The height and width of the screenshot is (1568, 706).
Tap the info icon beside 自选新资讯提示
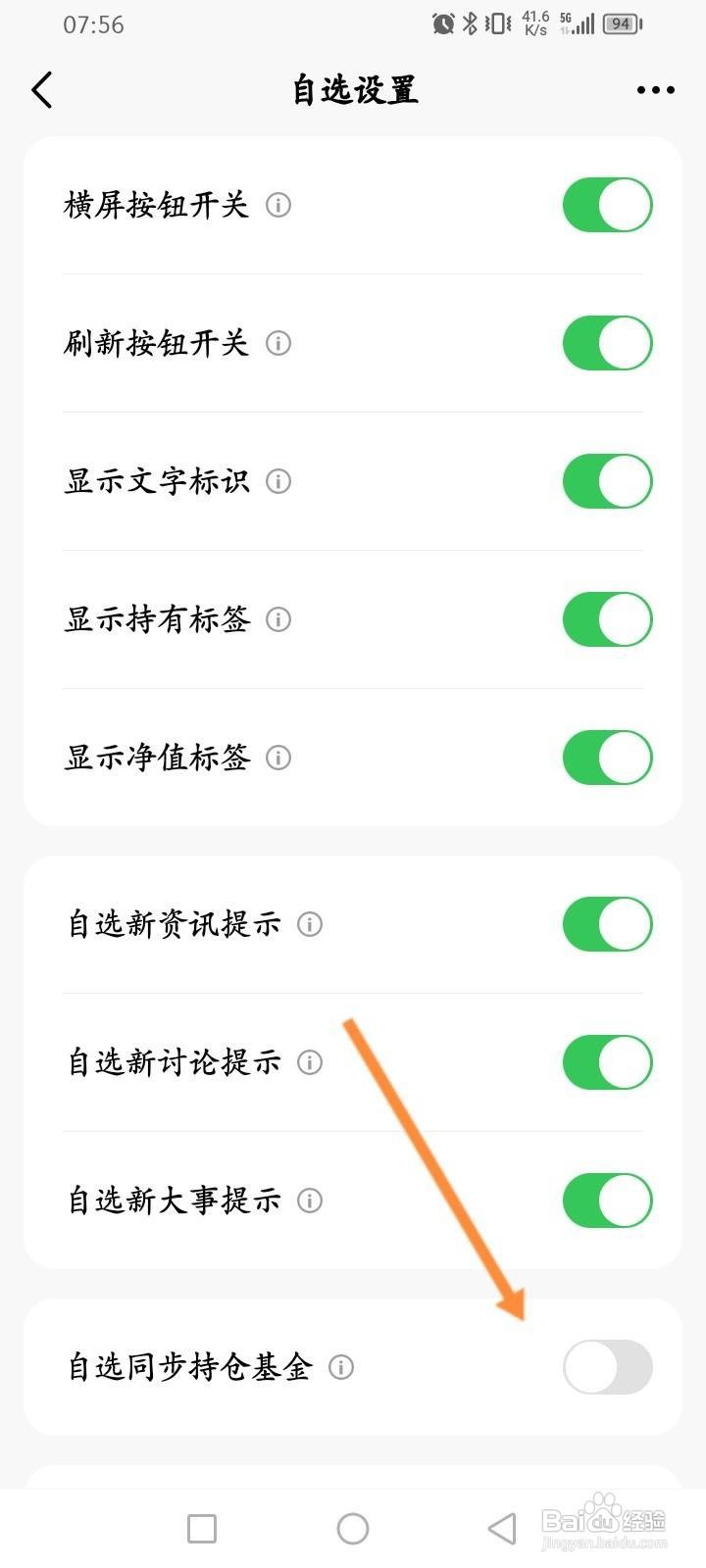[310, 924]
